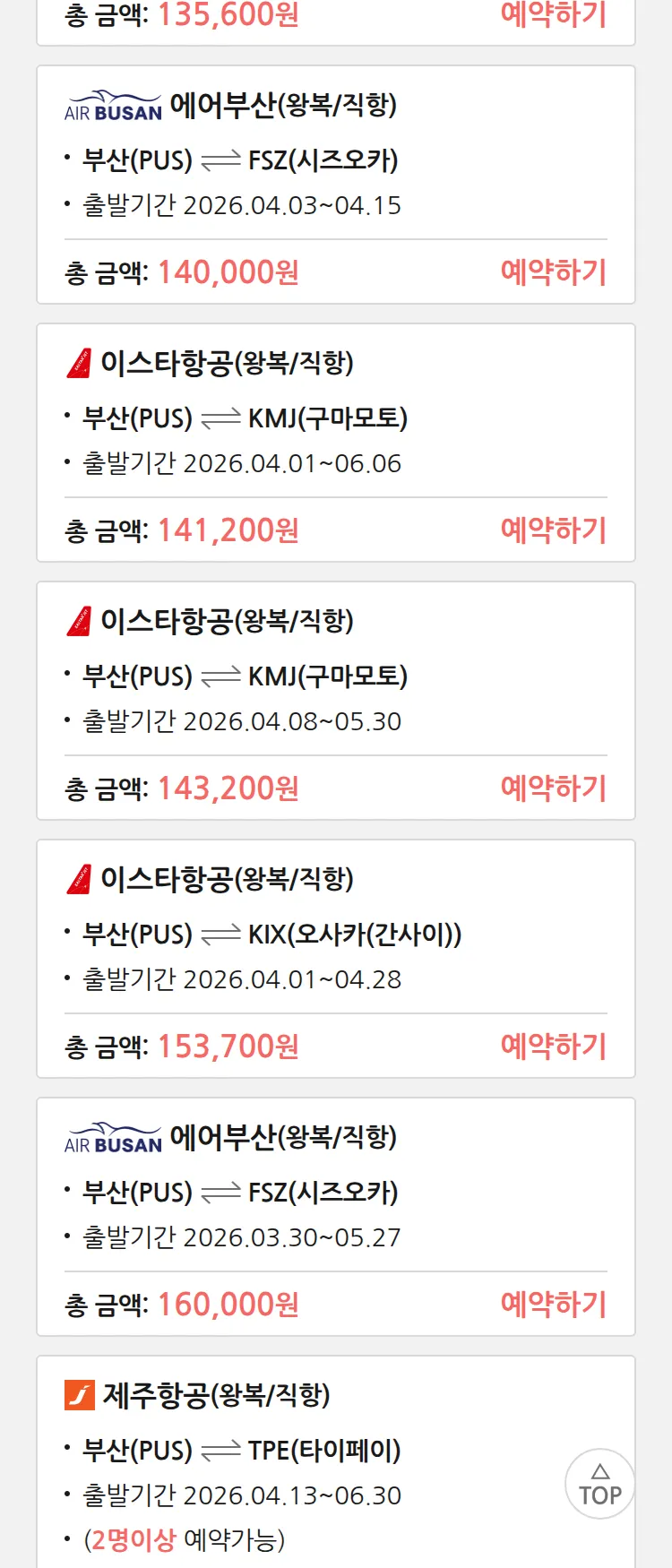Image resolution: width=672 pixels, height=1568 pixels.
Task: Book the 160,000원 에어부산 시즈오카 flight
Action: coord(553,1305)
